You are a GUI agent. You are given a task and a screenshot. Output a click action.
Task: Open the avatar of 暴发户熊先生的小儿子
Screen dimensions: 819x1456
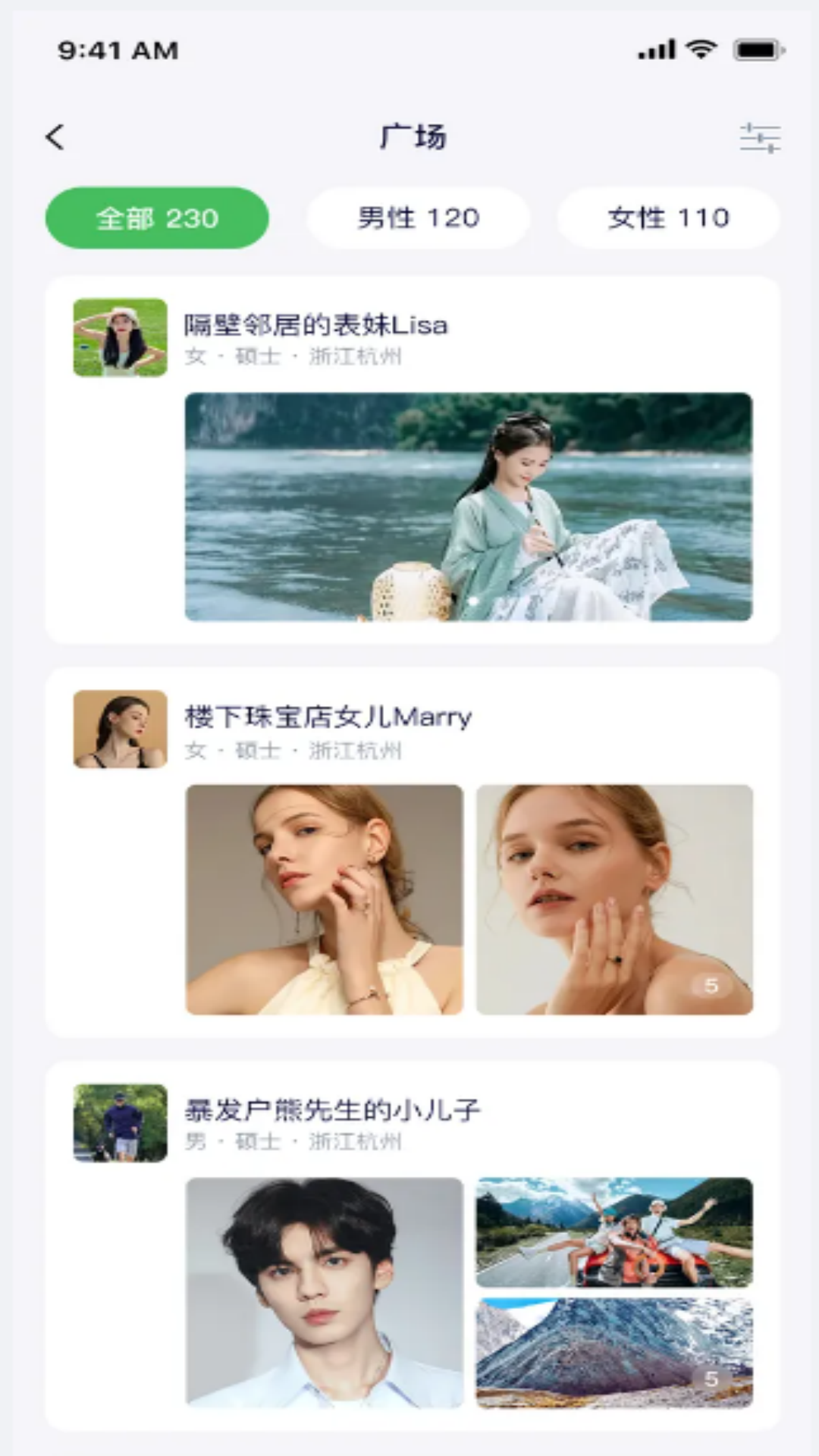click(x=120, y=1122)
